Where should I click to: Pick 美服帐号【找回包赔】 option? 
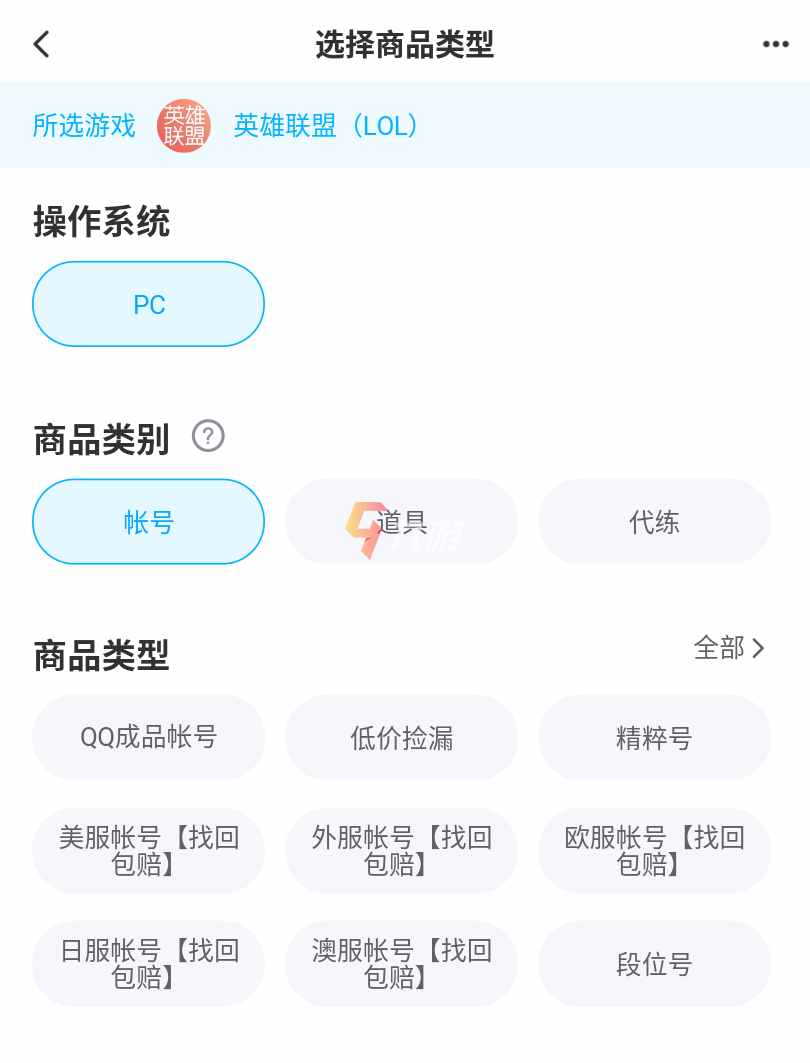148,850
